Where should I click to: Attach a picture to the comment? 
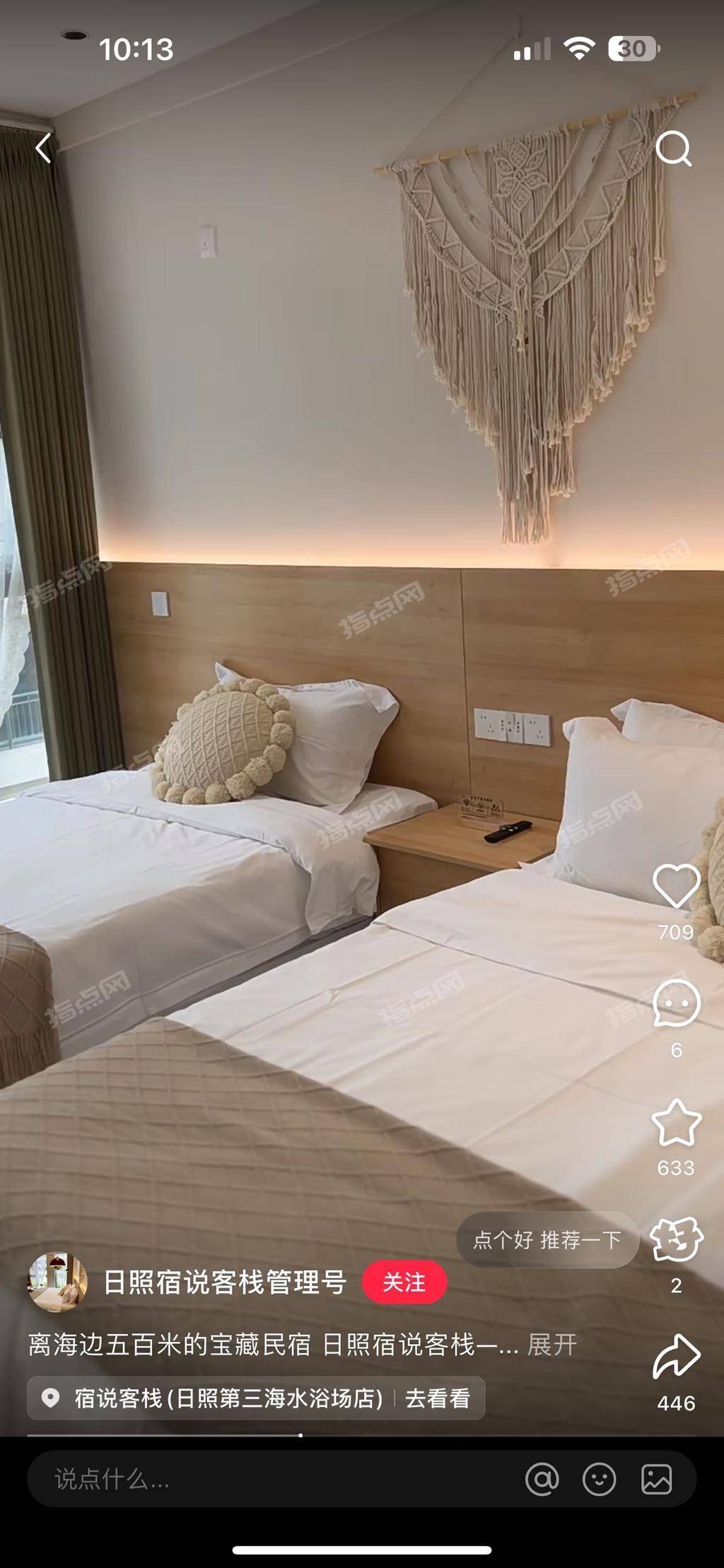click(656, 1479)
